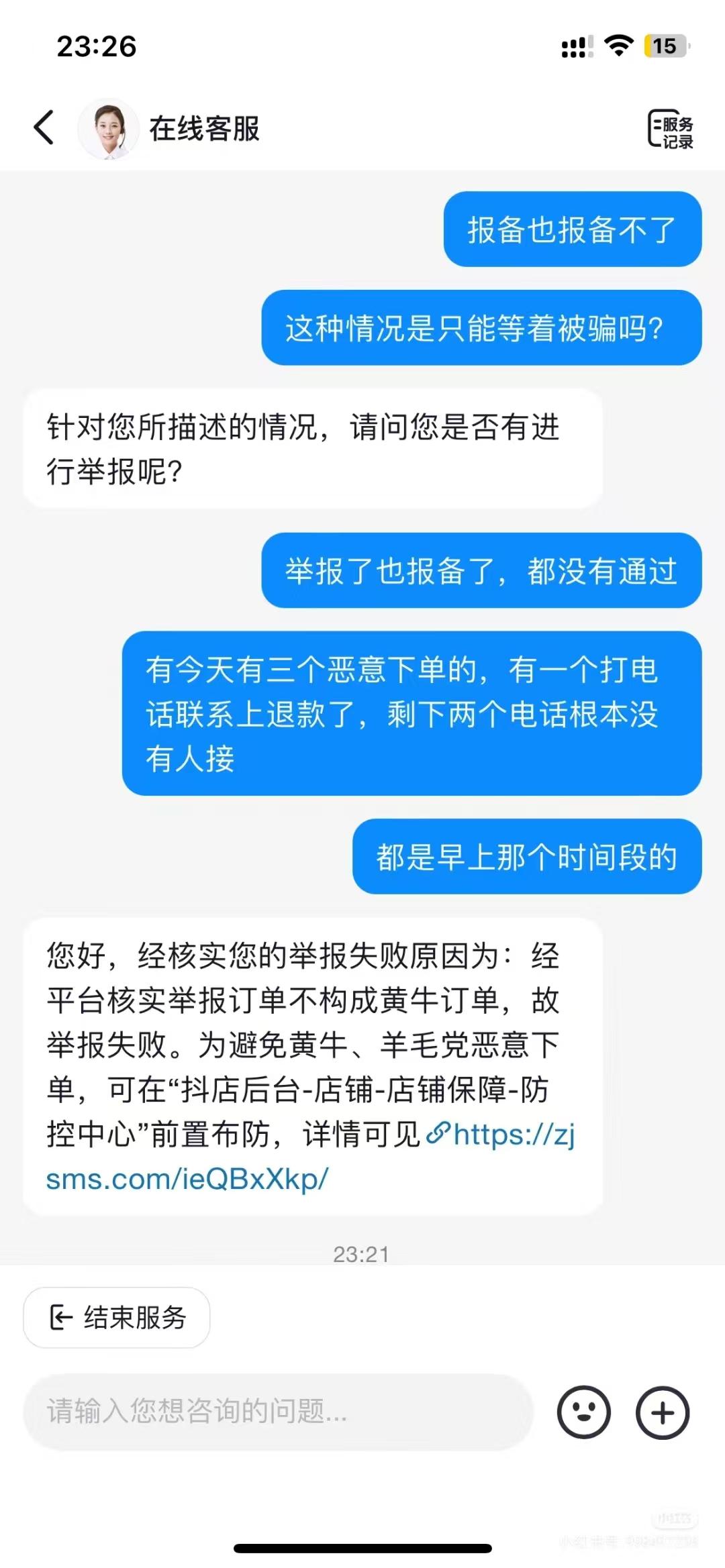Go back from the 在线客服 chat

(x=44, y=127)
